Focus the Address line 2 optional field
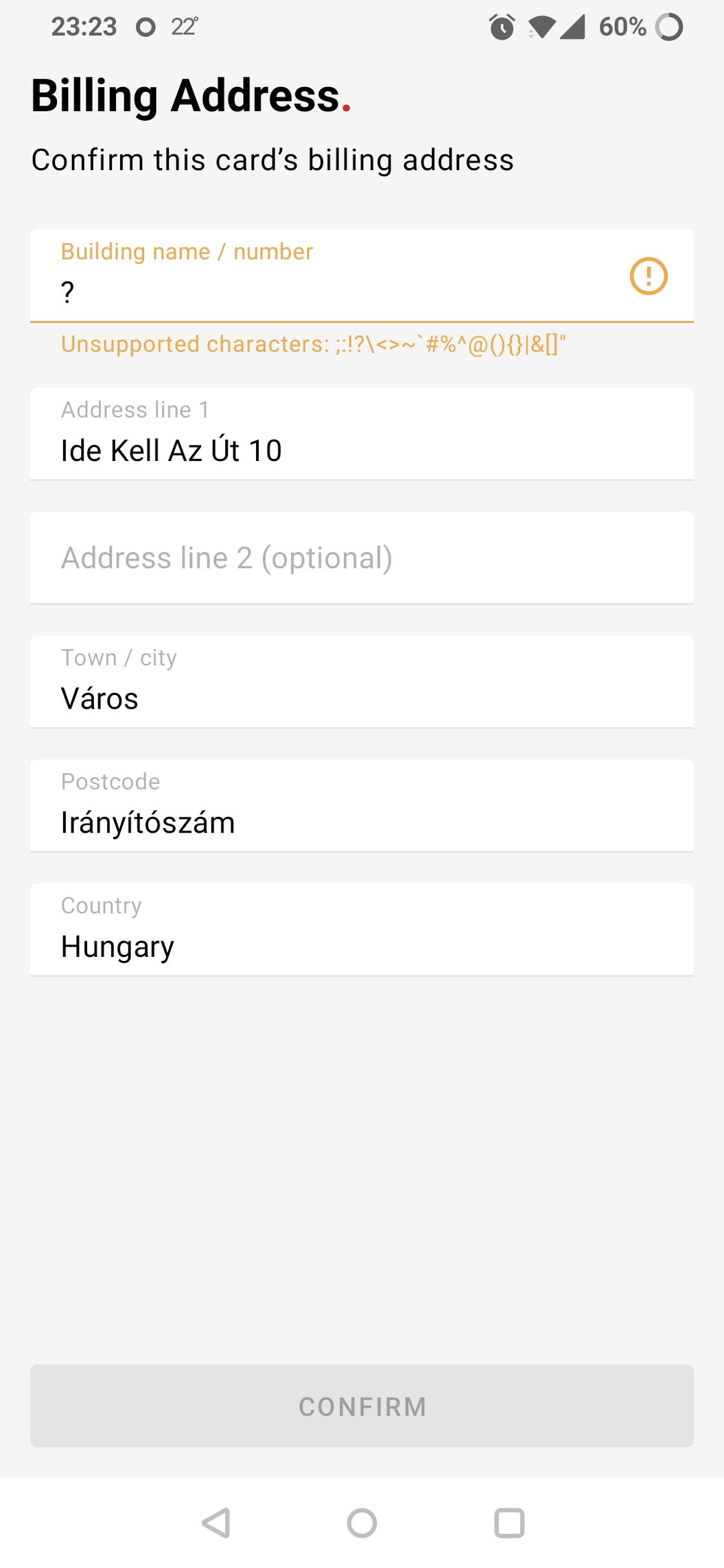The height and width of the screenshot is (1568, 724). pyautogui.click(x=362, y=558)
